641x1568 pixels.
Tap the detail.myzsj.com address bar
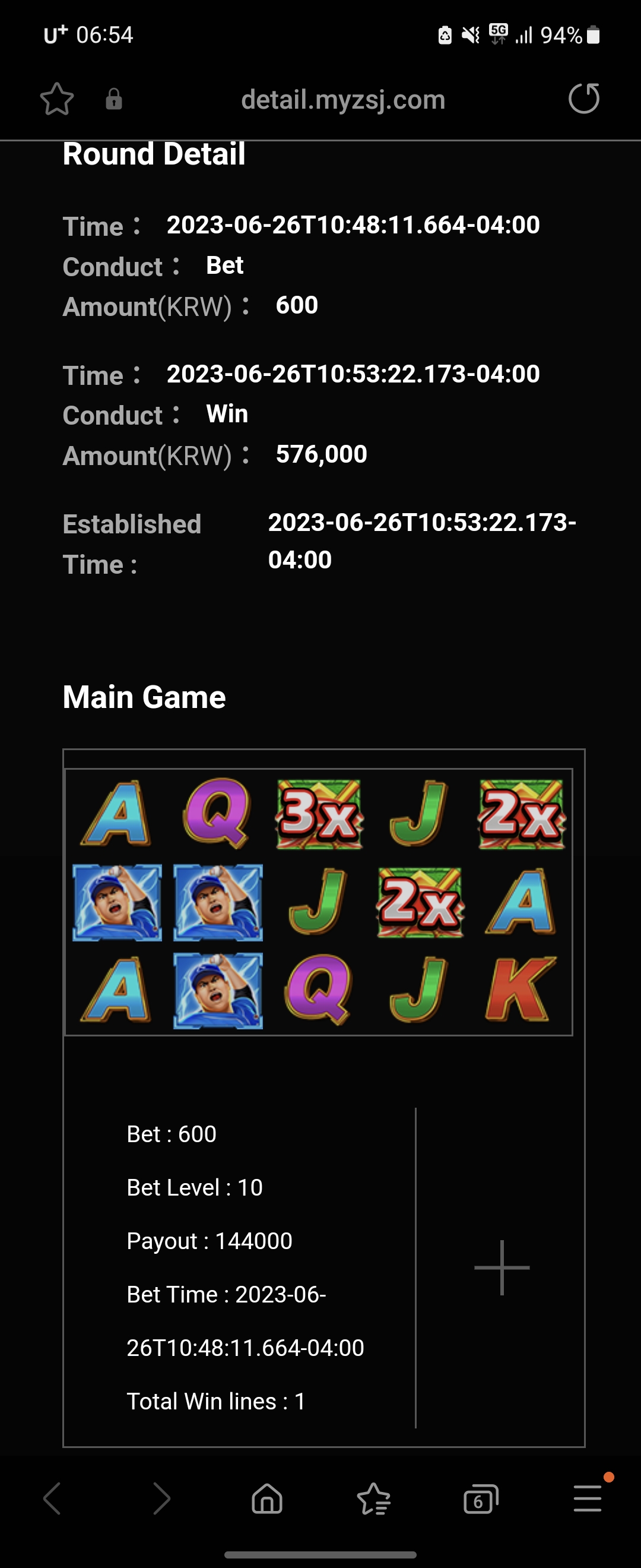(343, 100)
